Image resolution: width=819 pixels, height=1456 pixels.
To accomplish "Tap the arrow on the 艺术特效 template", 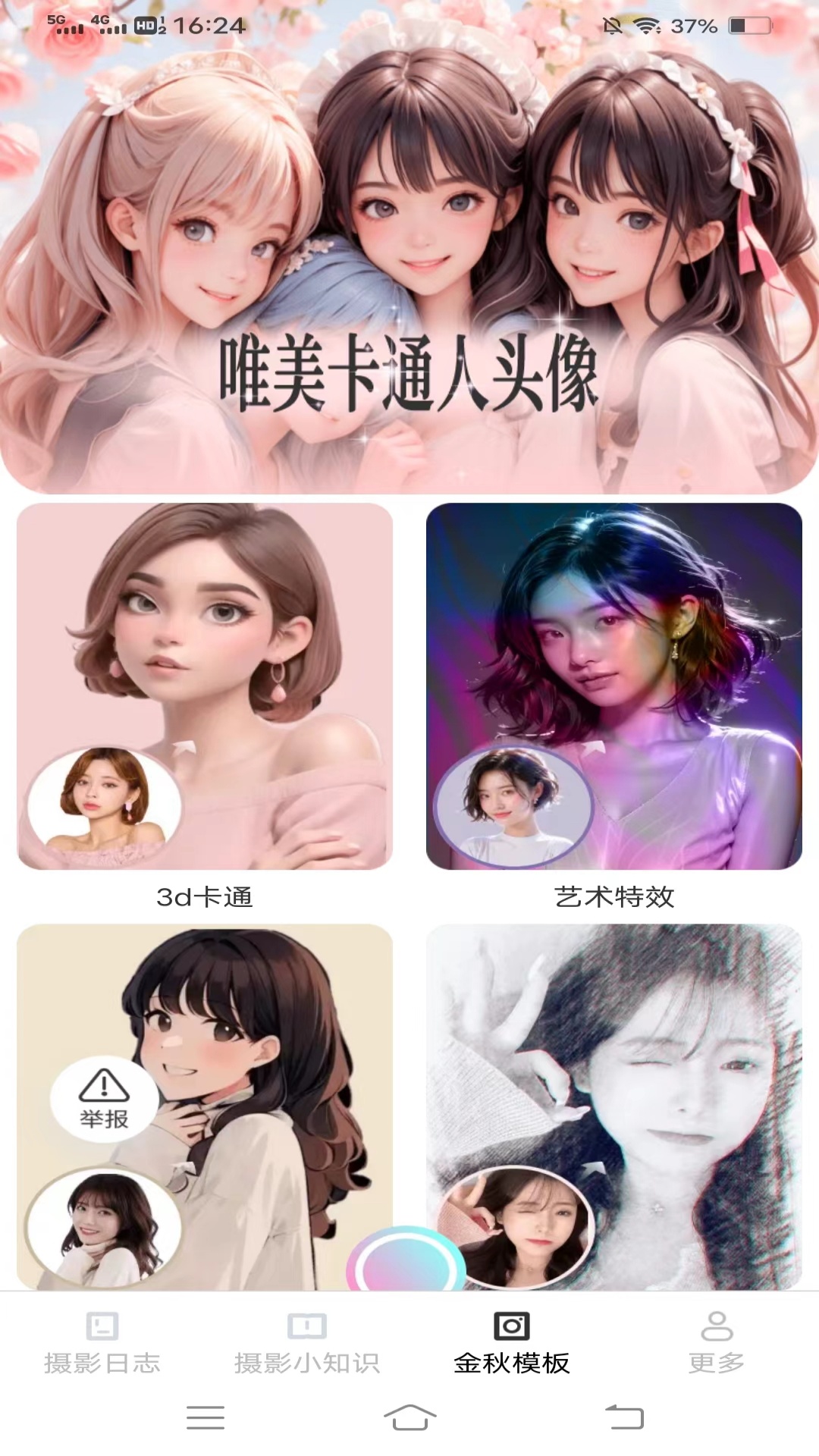I will pos(593,747).
